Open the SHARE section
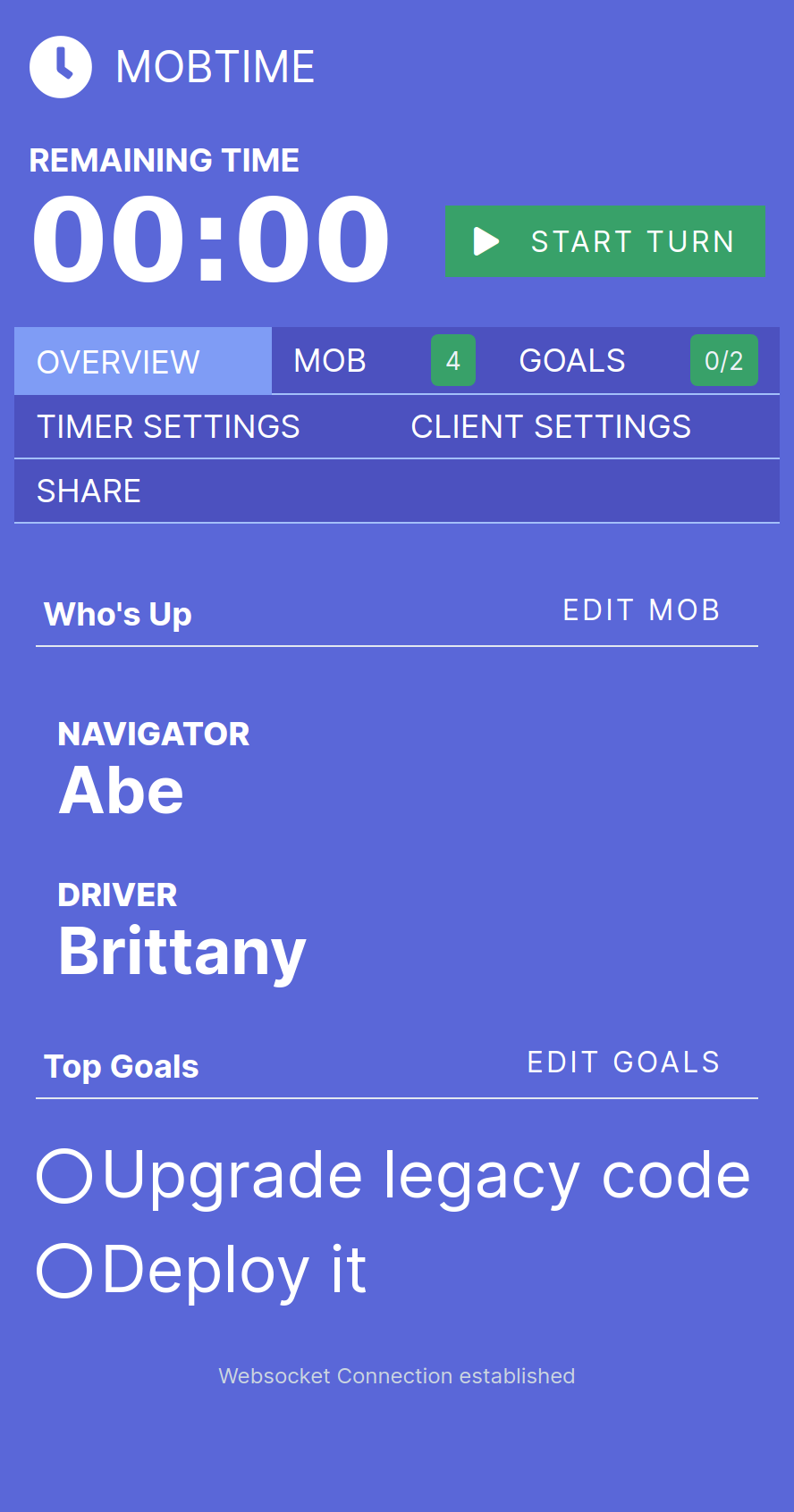794x1512 pixels. pos(89,490)
